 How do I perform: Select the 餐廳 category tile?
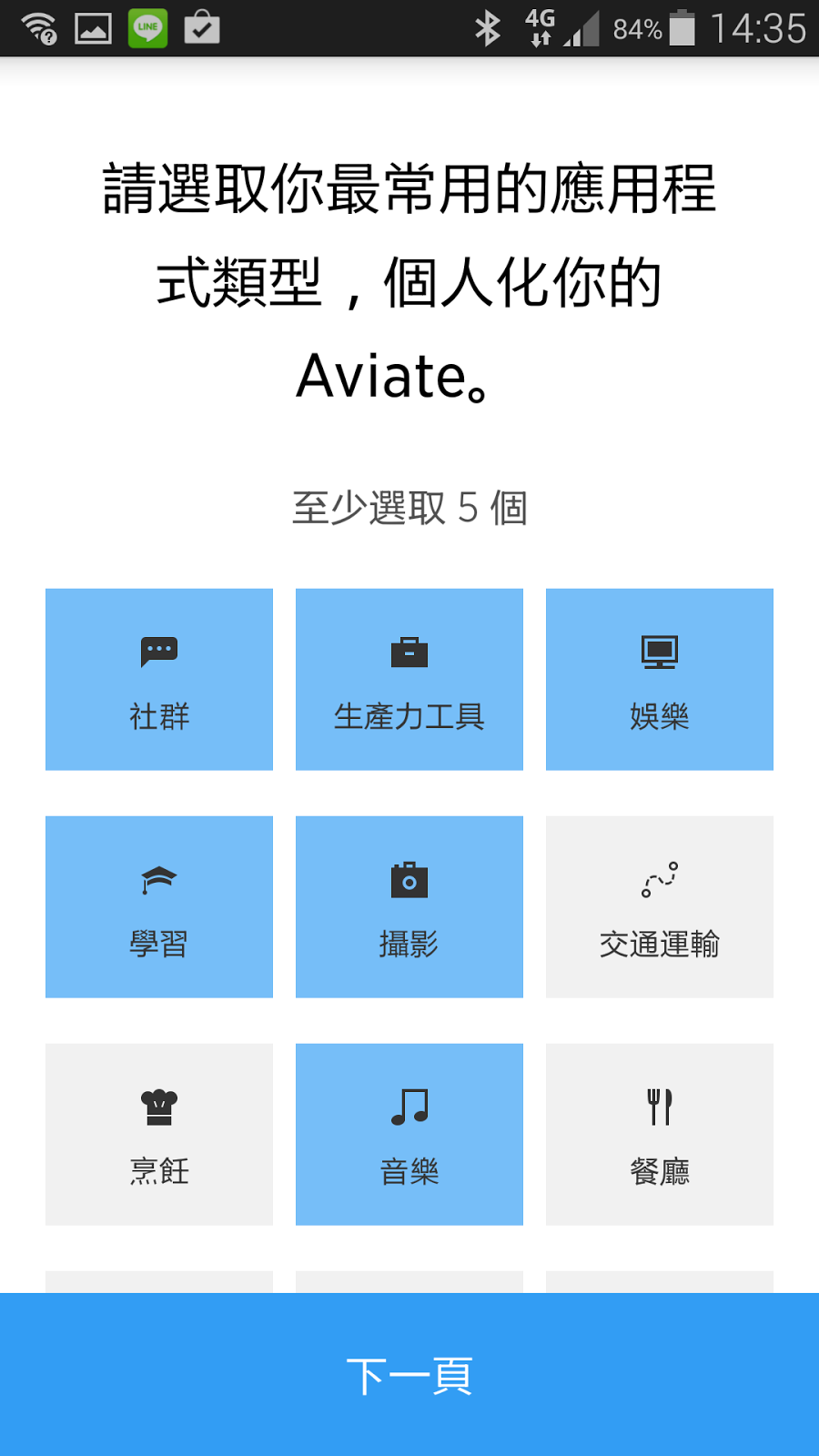coord(659,1133)
